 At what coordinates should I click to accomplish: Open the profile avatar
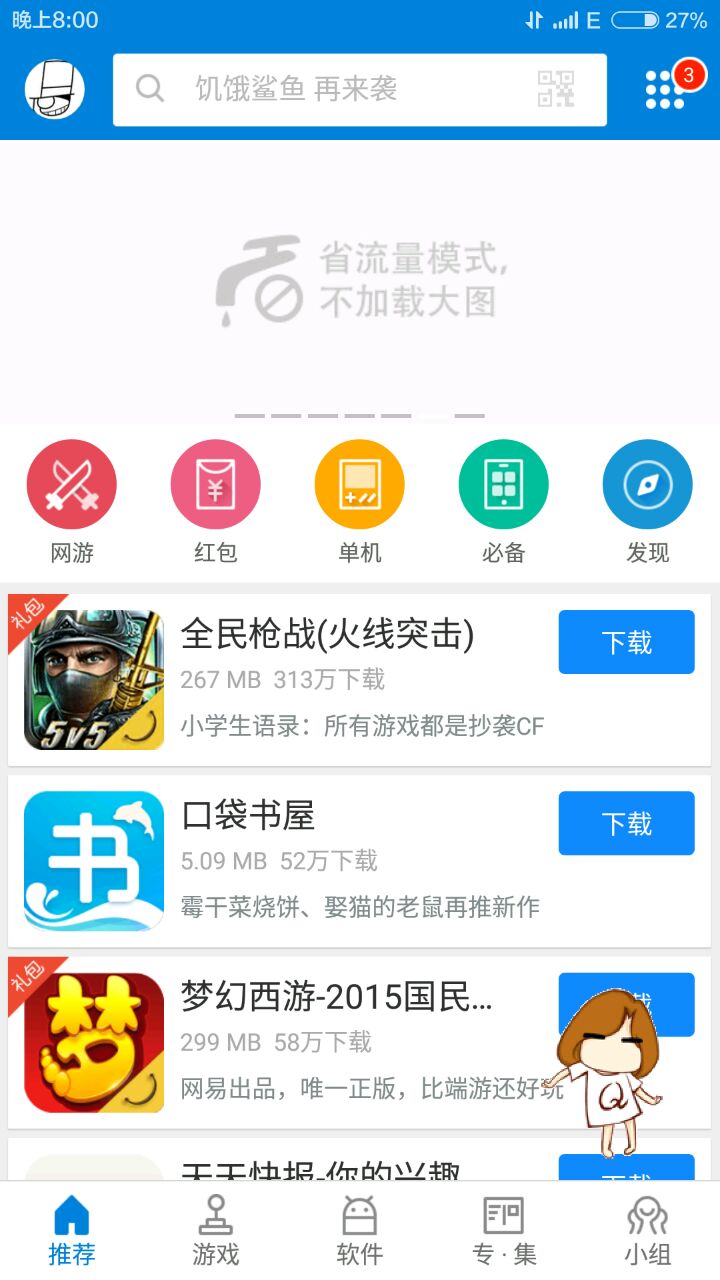click(x=55, y=89)
